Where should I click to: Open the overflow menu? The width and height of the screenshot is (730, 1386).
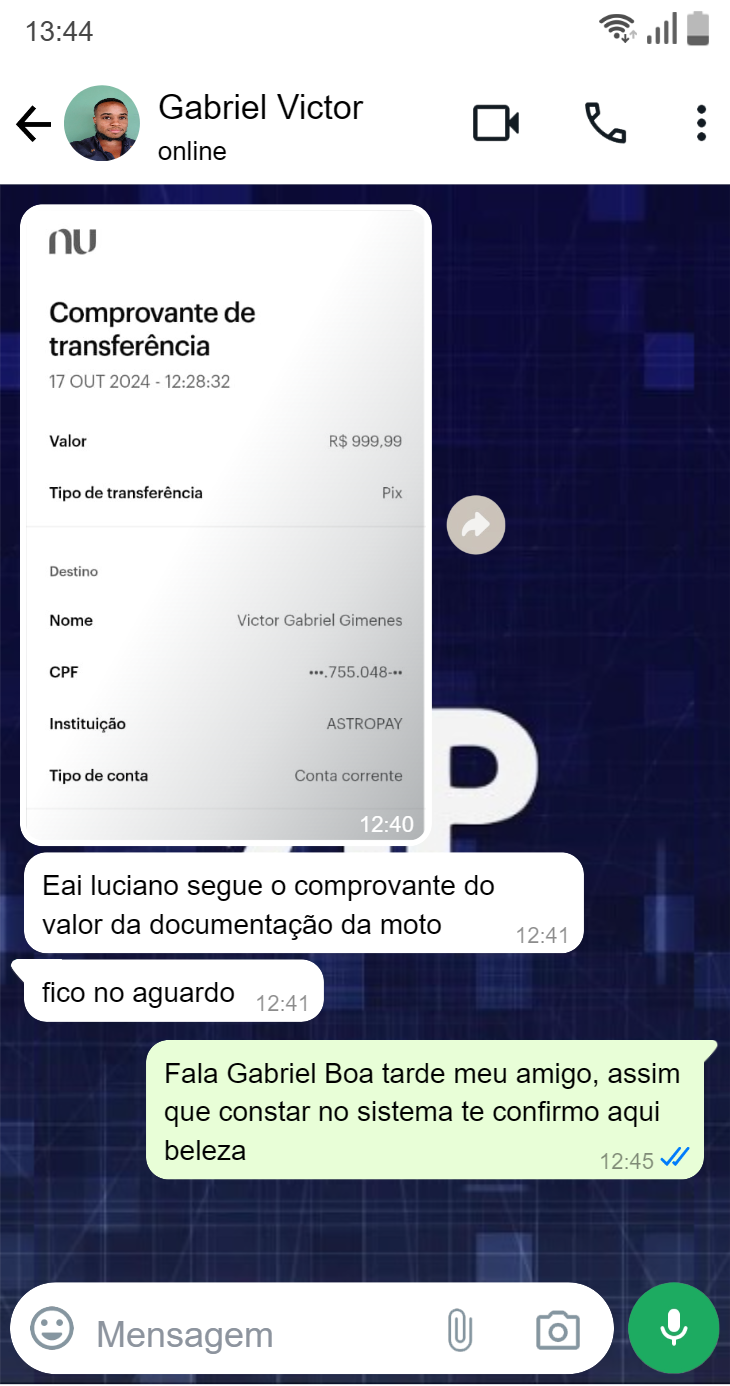click(701, 123)
